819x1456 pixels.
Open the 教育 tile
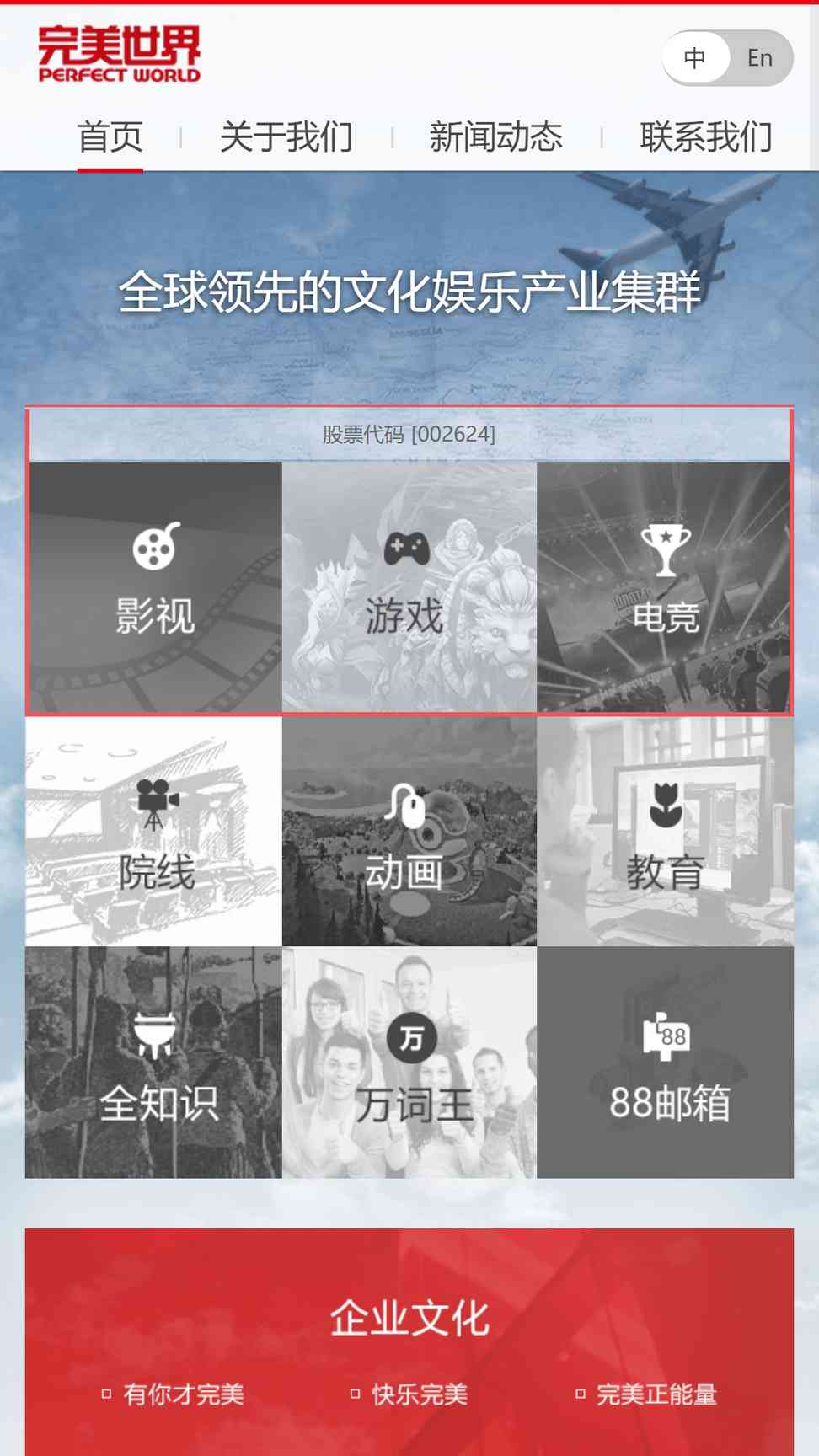(x=665, y=832)
